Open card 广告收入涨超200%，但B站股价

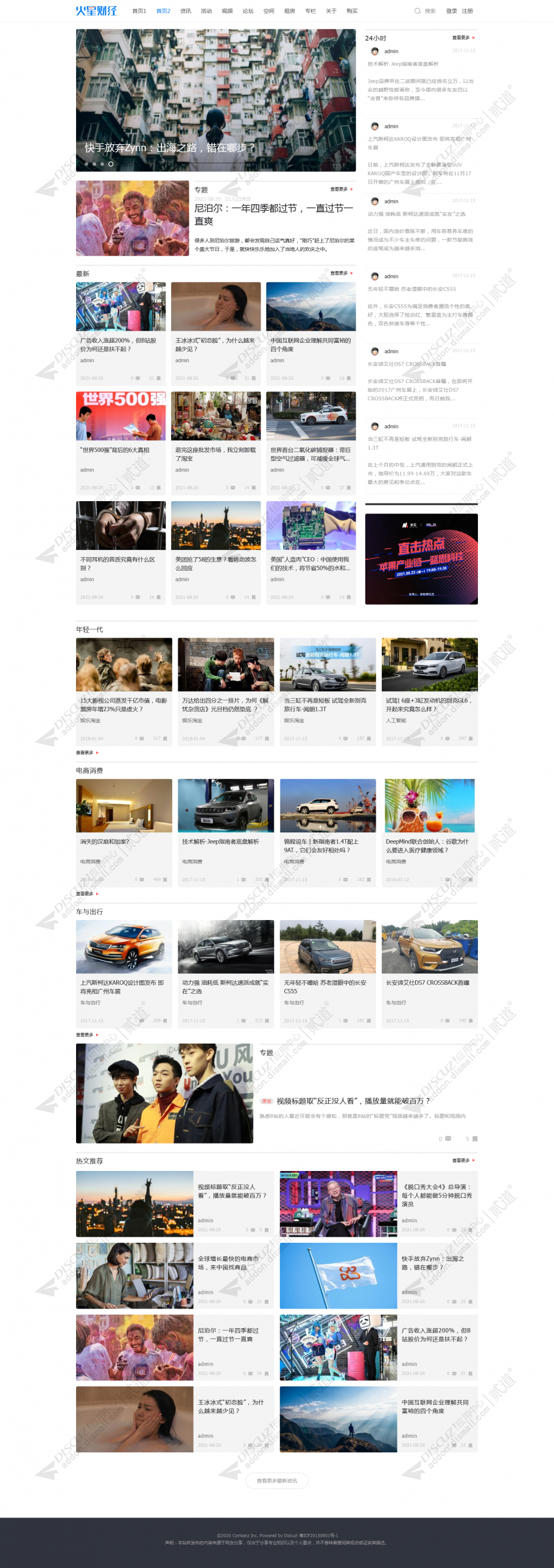(x=120, y=345)
